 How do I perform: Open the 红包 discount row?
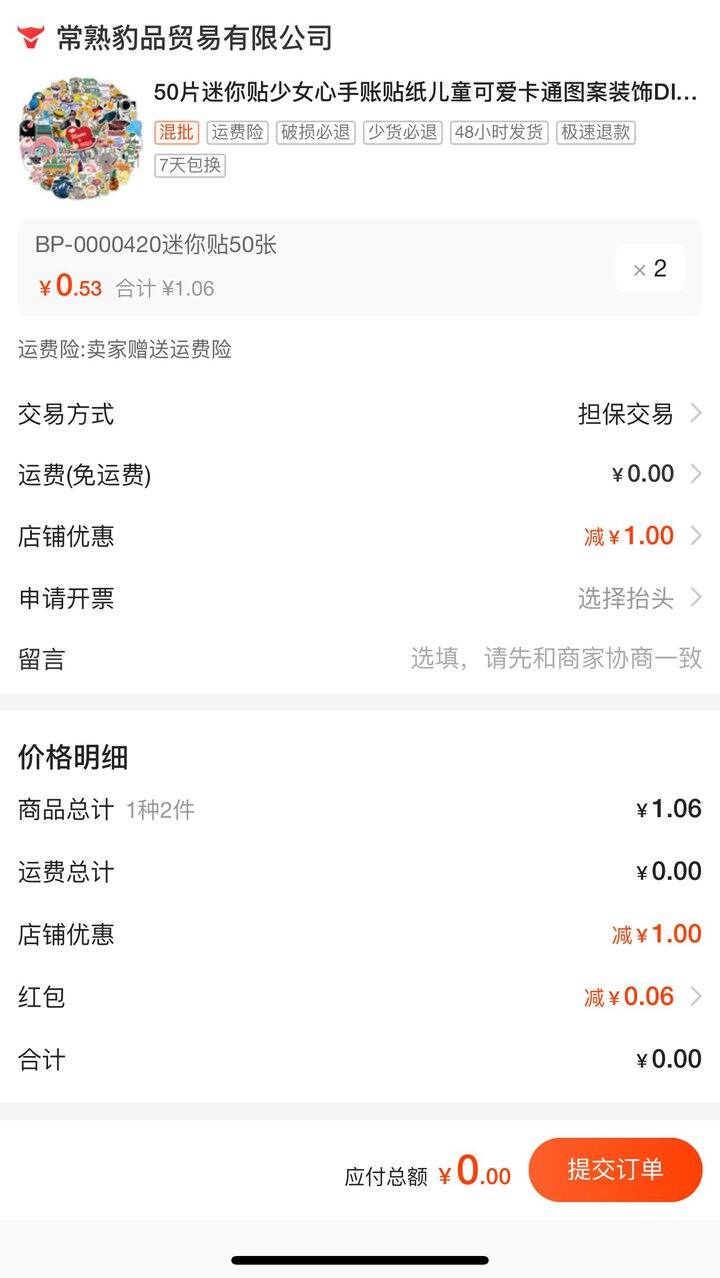coord(360,996)
